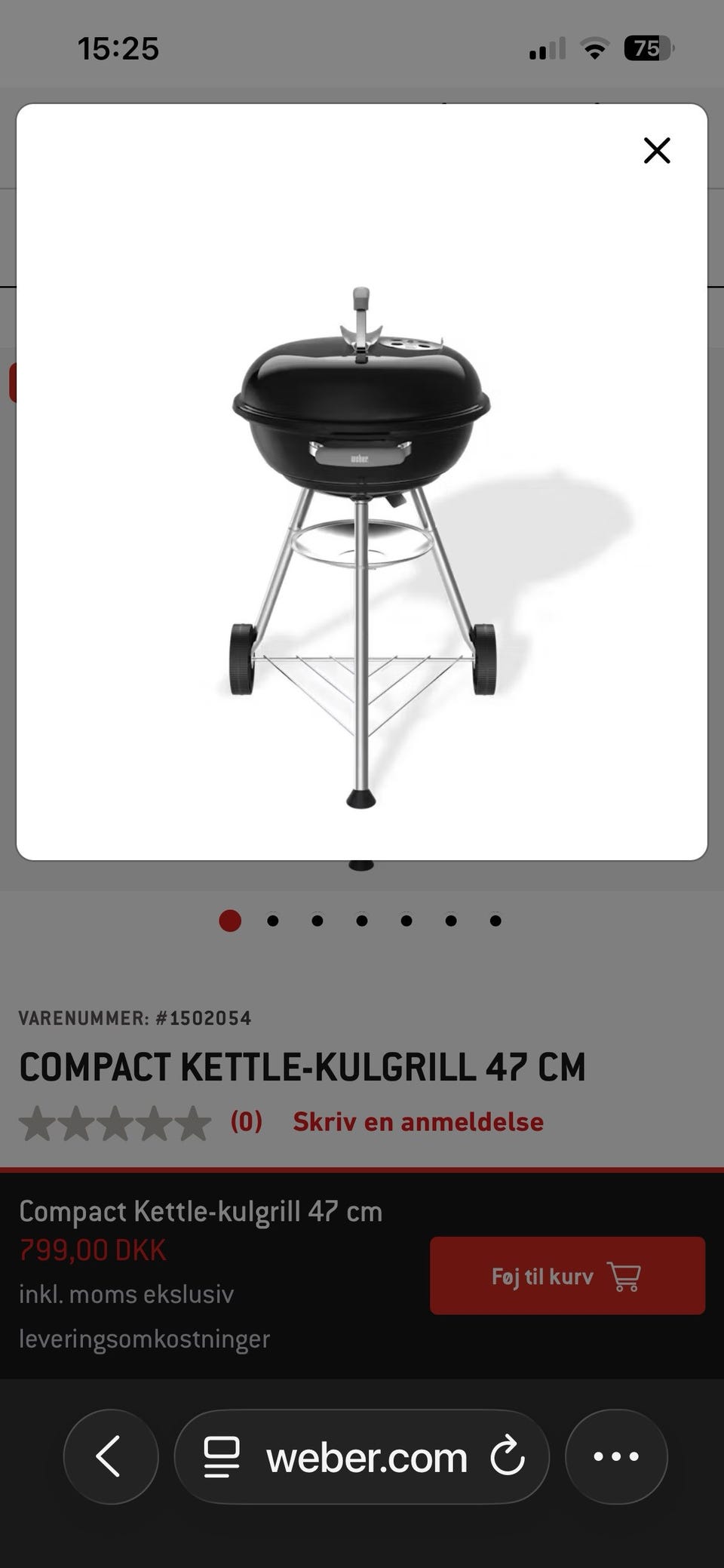This screenshot has height=1568, width=724.
Task: Close the enlarged grill image popup
Action: pos(657,150)
